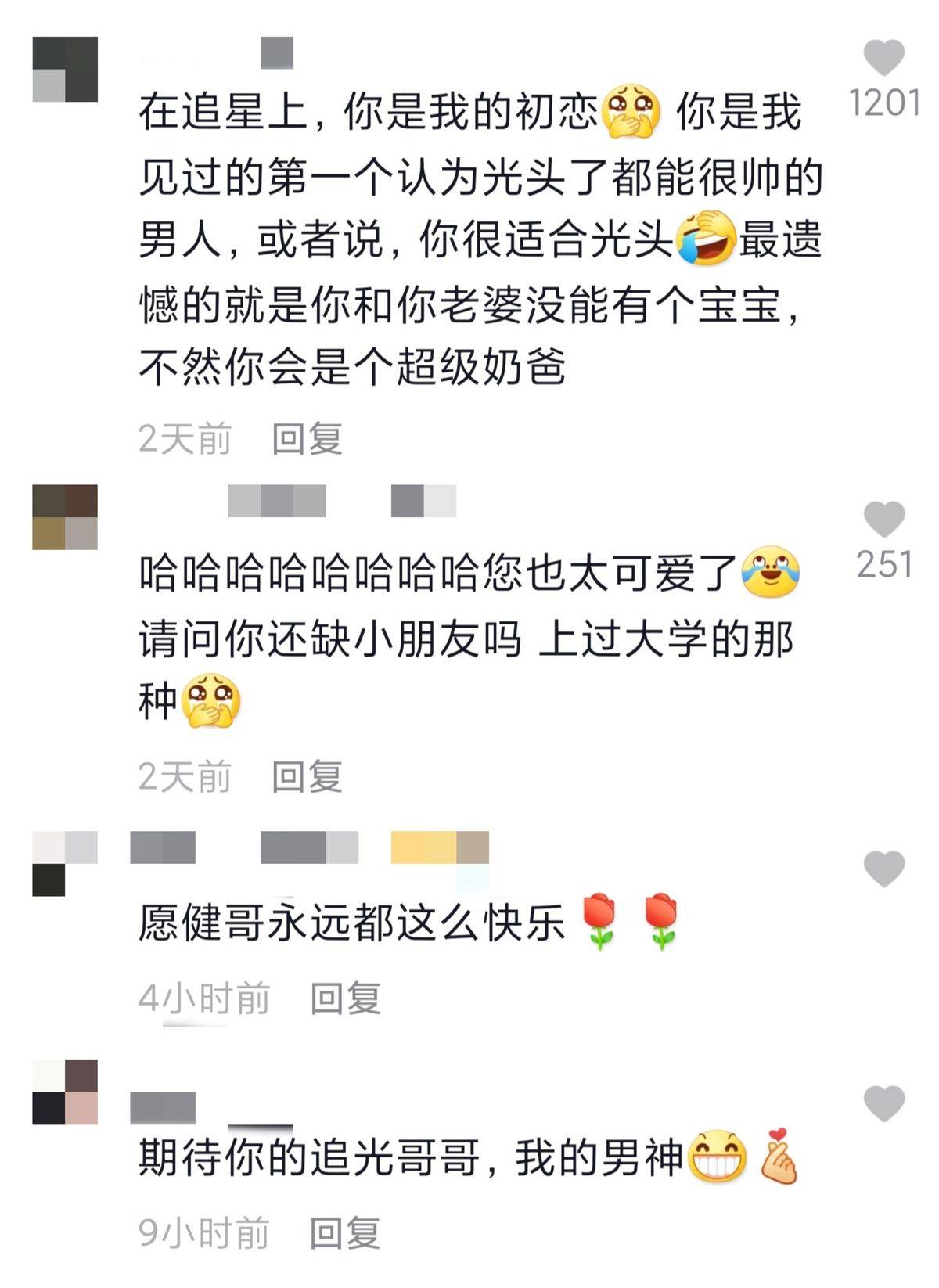Viewport: 939px width, 1288px height.
Task: Open avatar of the 在追星上 commenter
Action: pyautogui.click(x=65, y=69)
